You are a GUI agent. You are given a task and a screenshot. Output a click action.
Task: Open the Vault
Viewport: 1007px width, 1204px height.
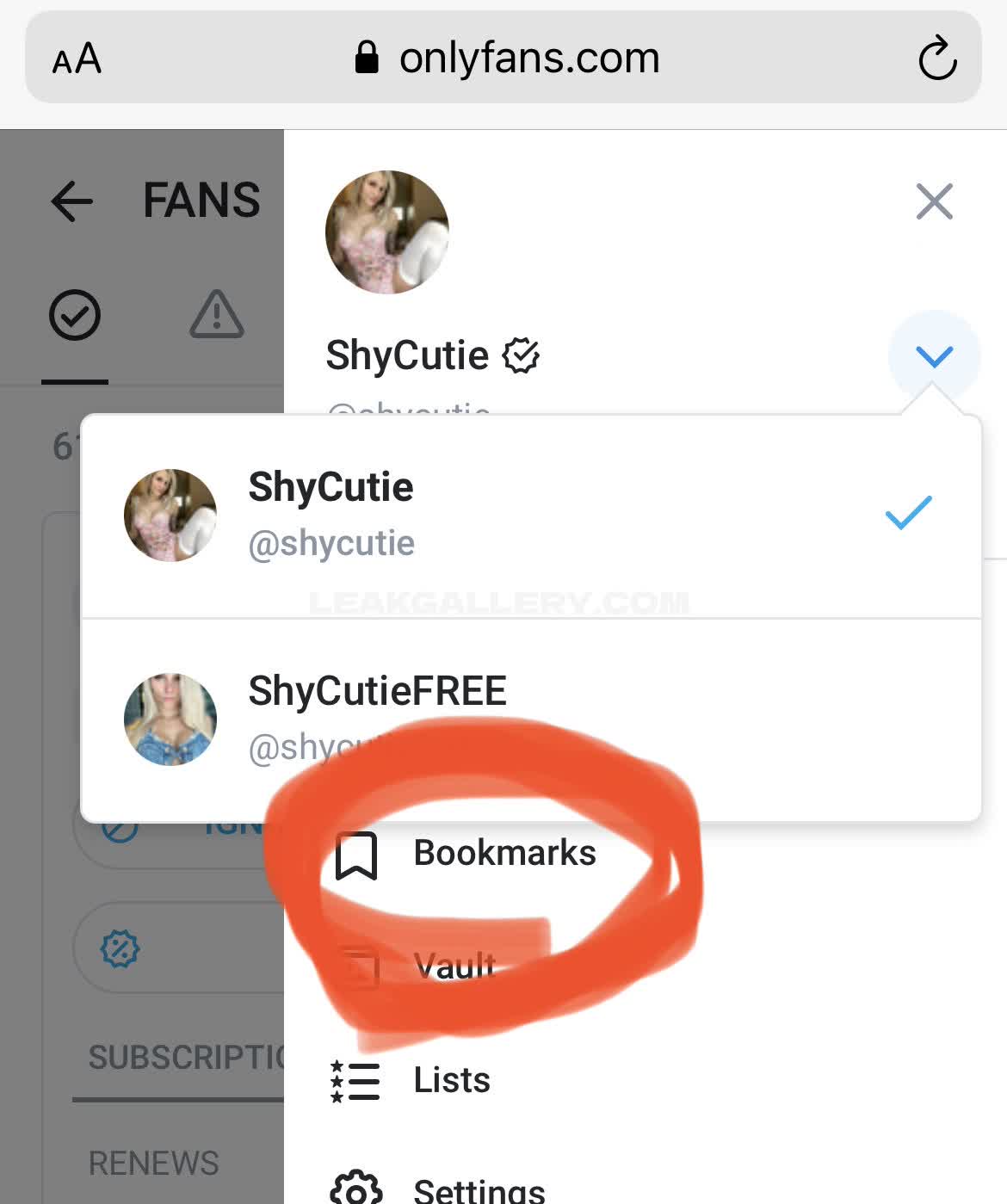point(454,966)
